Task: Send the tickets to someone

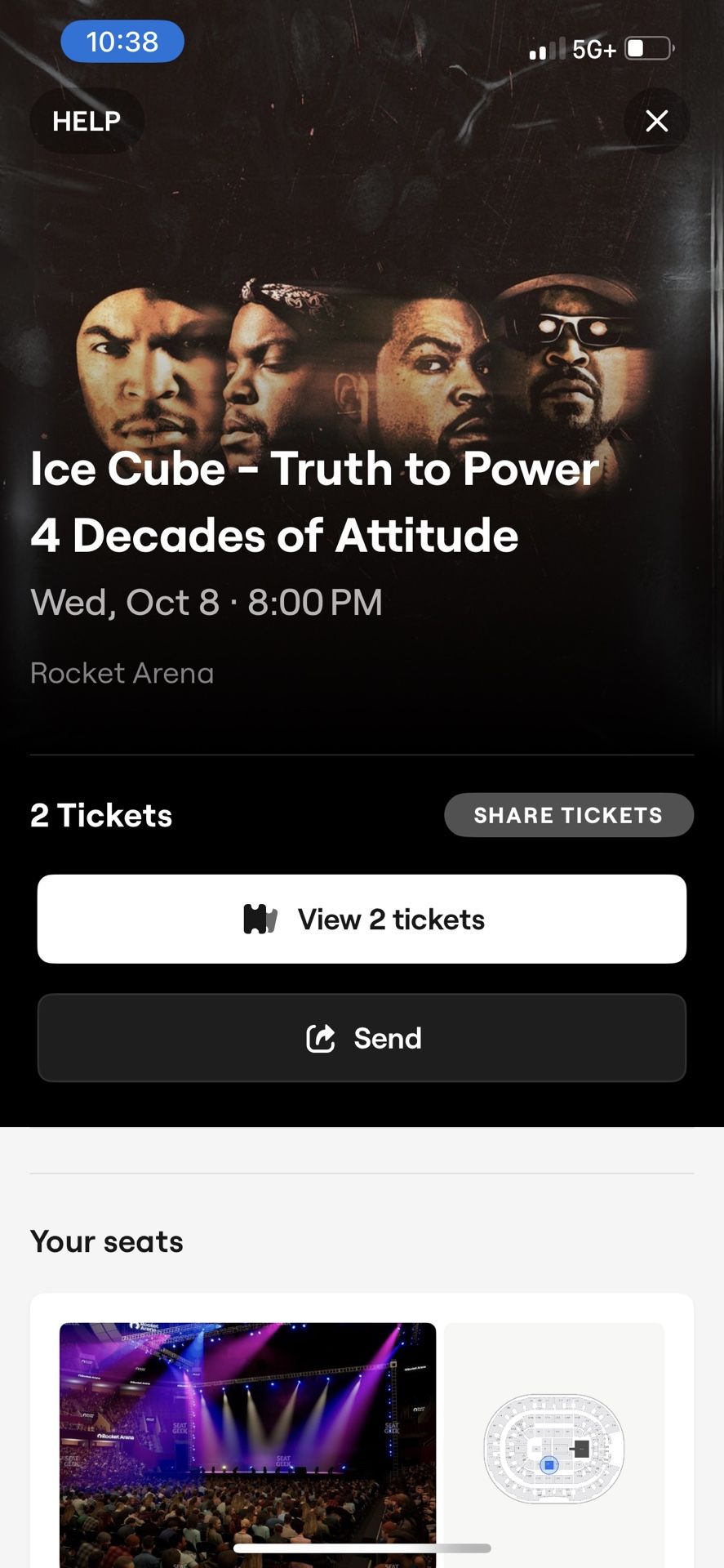Action: click(x=362, y=1038)
